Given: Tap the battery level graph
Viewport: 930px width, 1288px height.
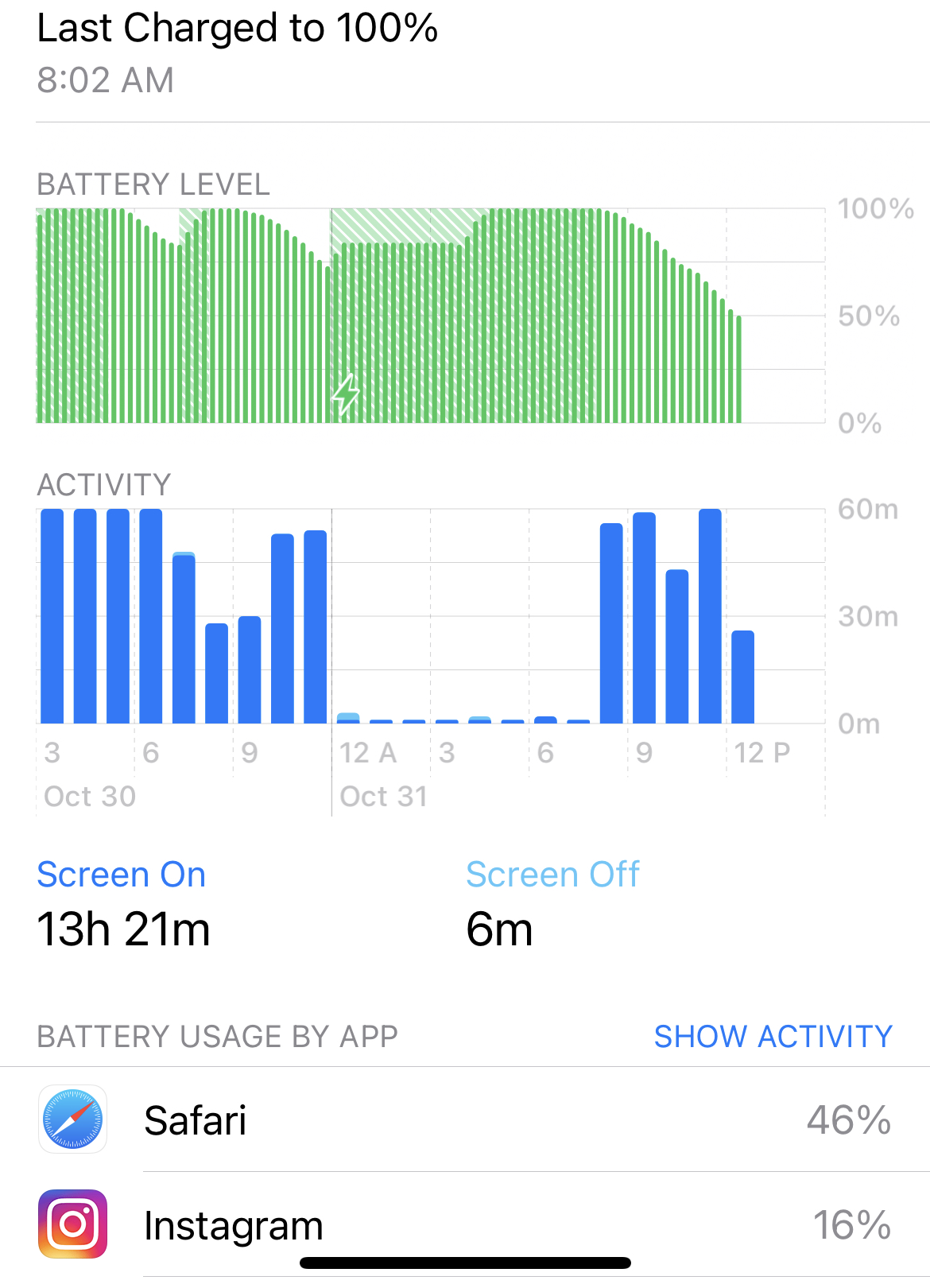Looking at the screenshot, I should (430, 316).
